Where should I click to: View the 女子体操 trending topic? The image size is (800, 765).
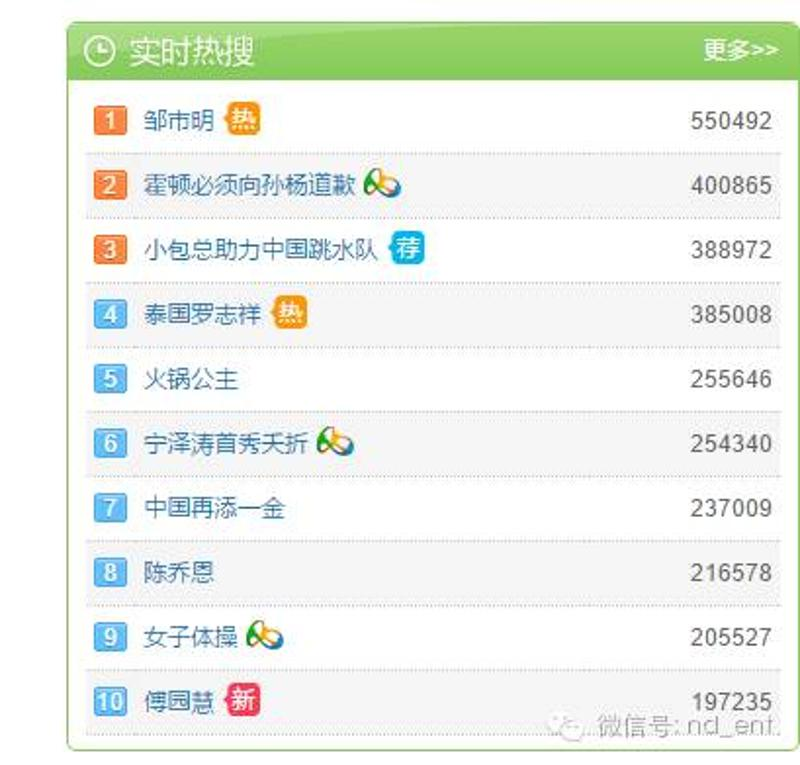click(x=191, y=637)
